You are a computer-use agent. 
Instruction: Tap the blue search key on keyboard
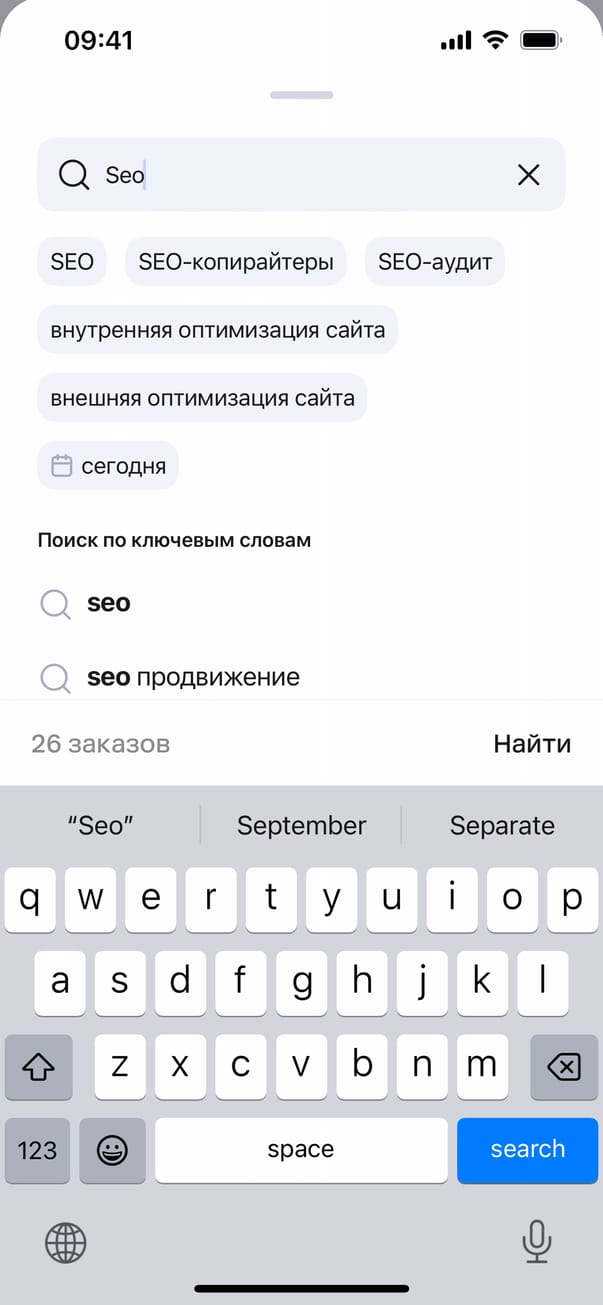pos(527,1150)
